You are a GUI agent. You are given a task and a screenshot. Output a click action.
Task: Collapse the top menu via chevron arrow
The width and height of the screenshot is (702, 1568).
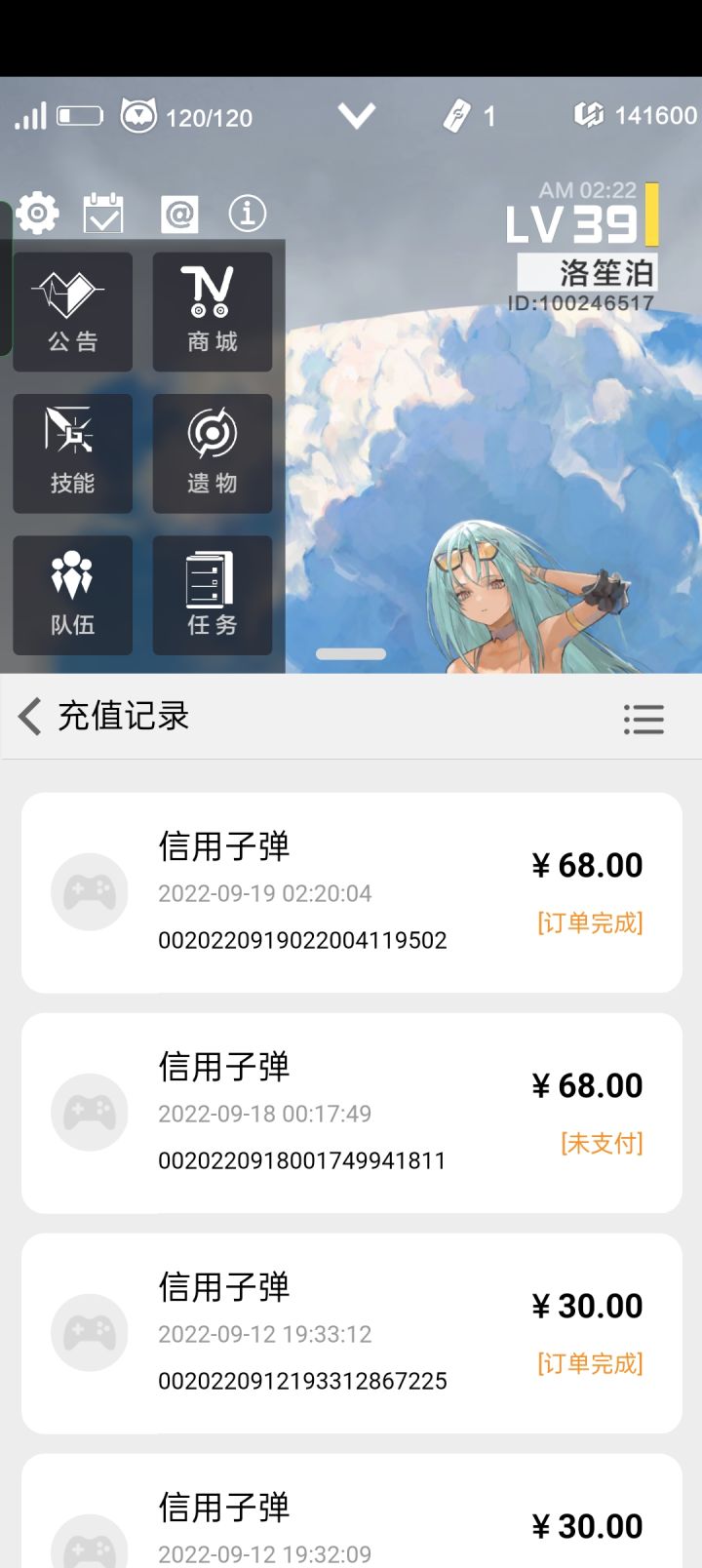[356, 114]
